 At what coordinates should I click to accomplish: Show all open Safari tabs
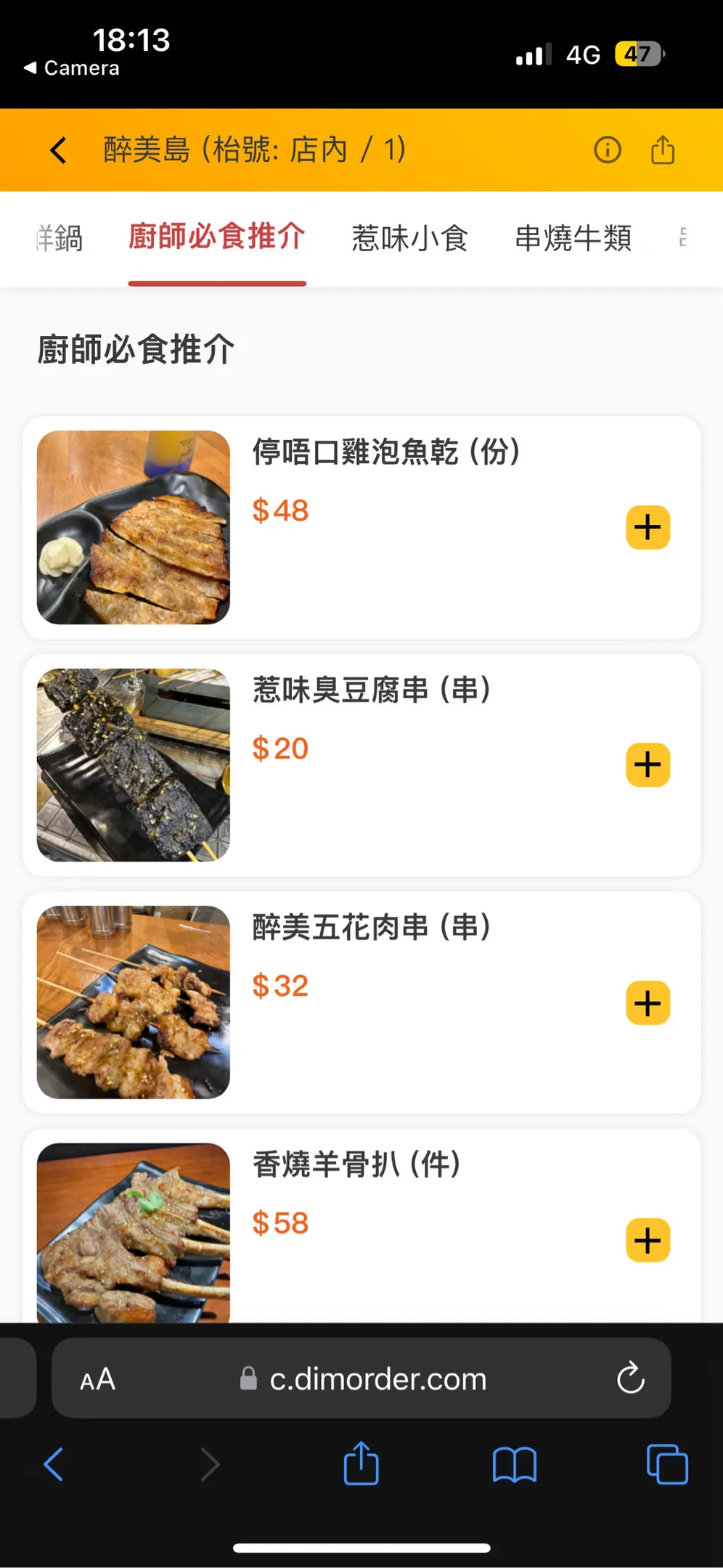(x=667, y=1465)
